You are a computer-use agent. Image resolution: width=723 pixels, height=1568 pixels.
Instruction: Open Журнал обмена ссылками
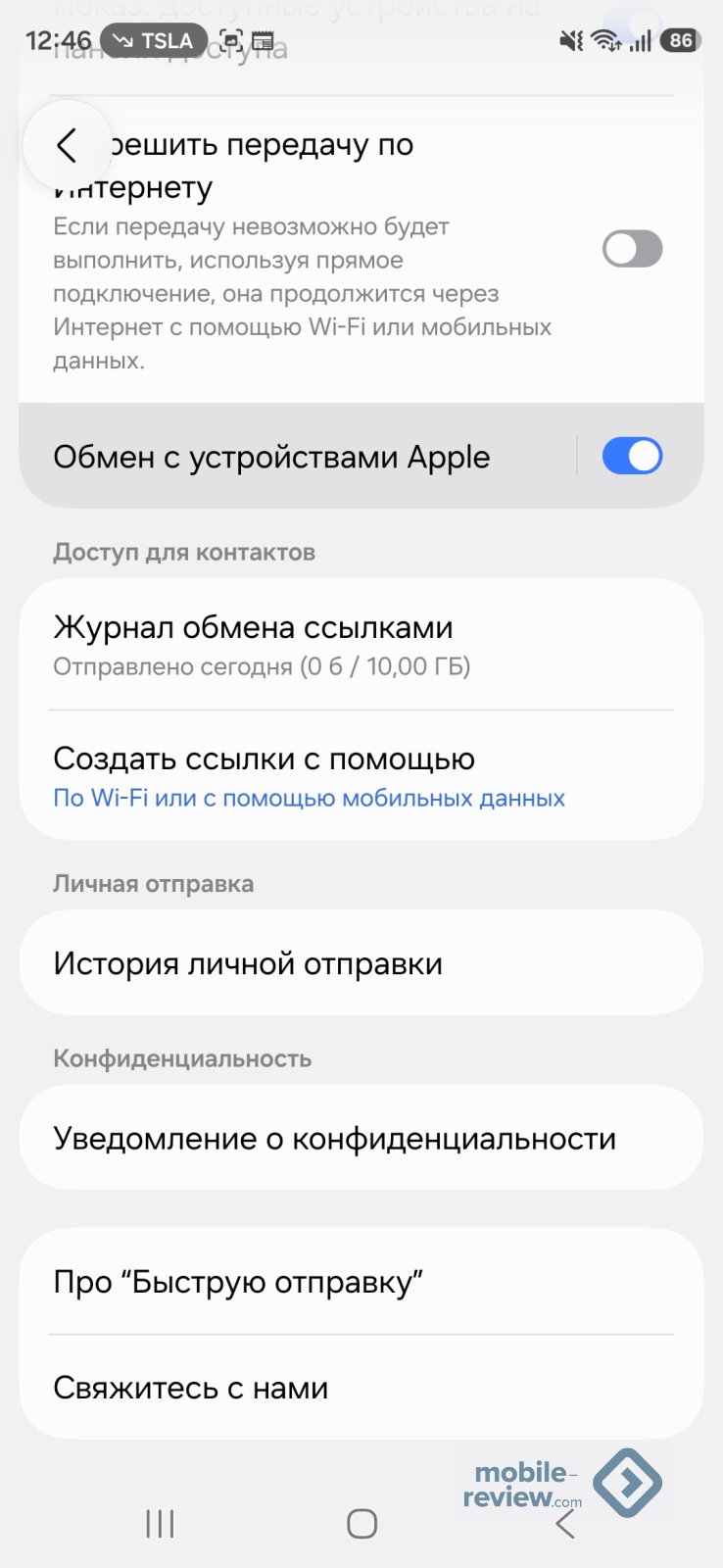click(361, 645)
